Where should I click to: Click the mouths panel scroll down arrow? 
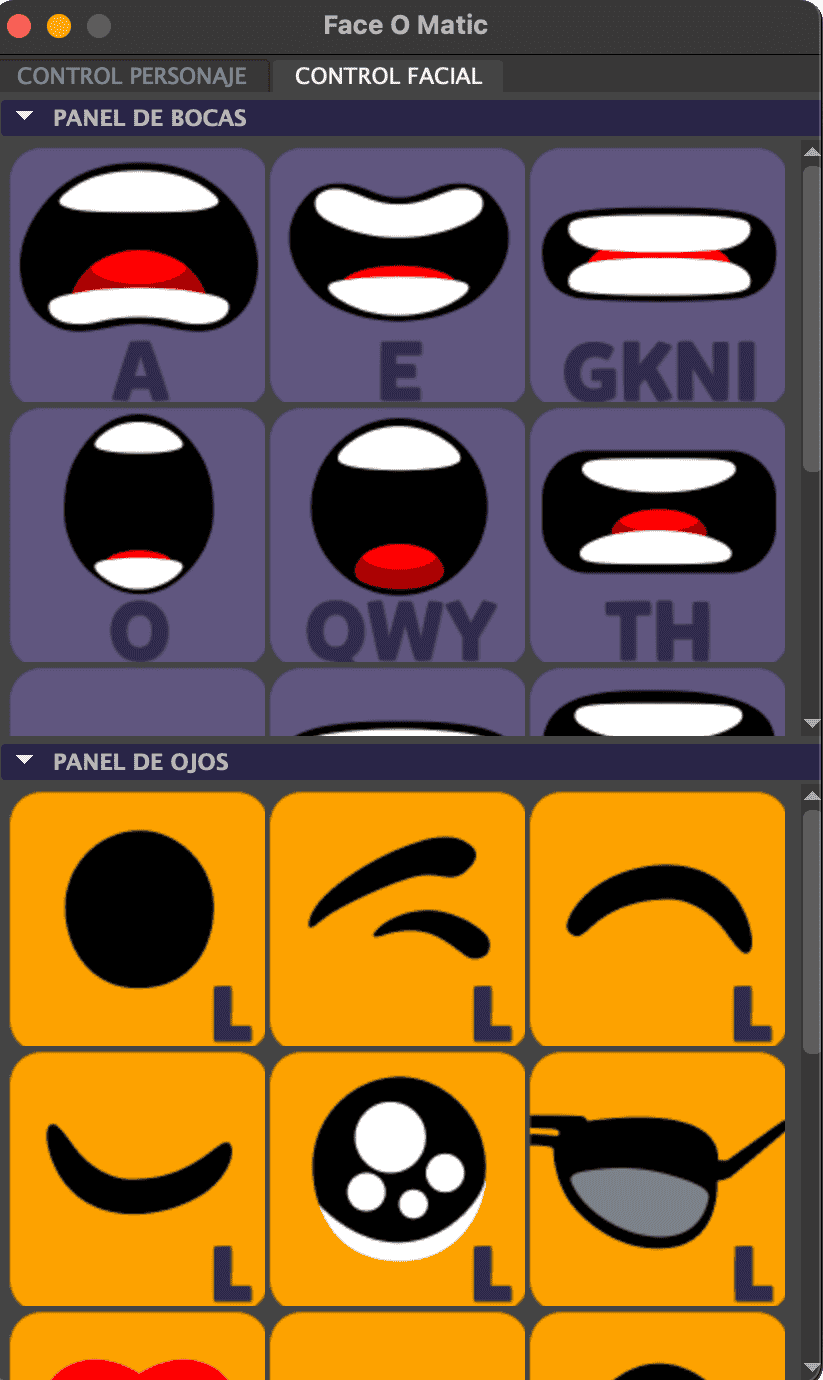(x=812, y=723)
